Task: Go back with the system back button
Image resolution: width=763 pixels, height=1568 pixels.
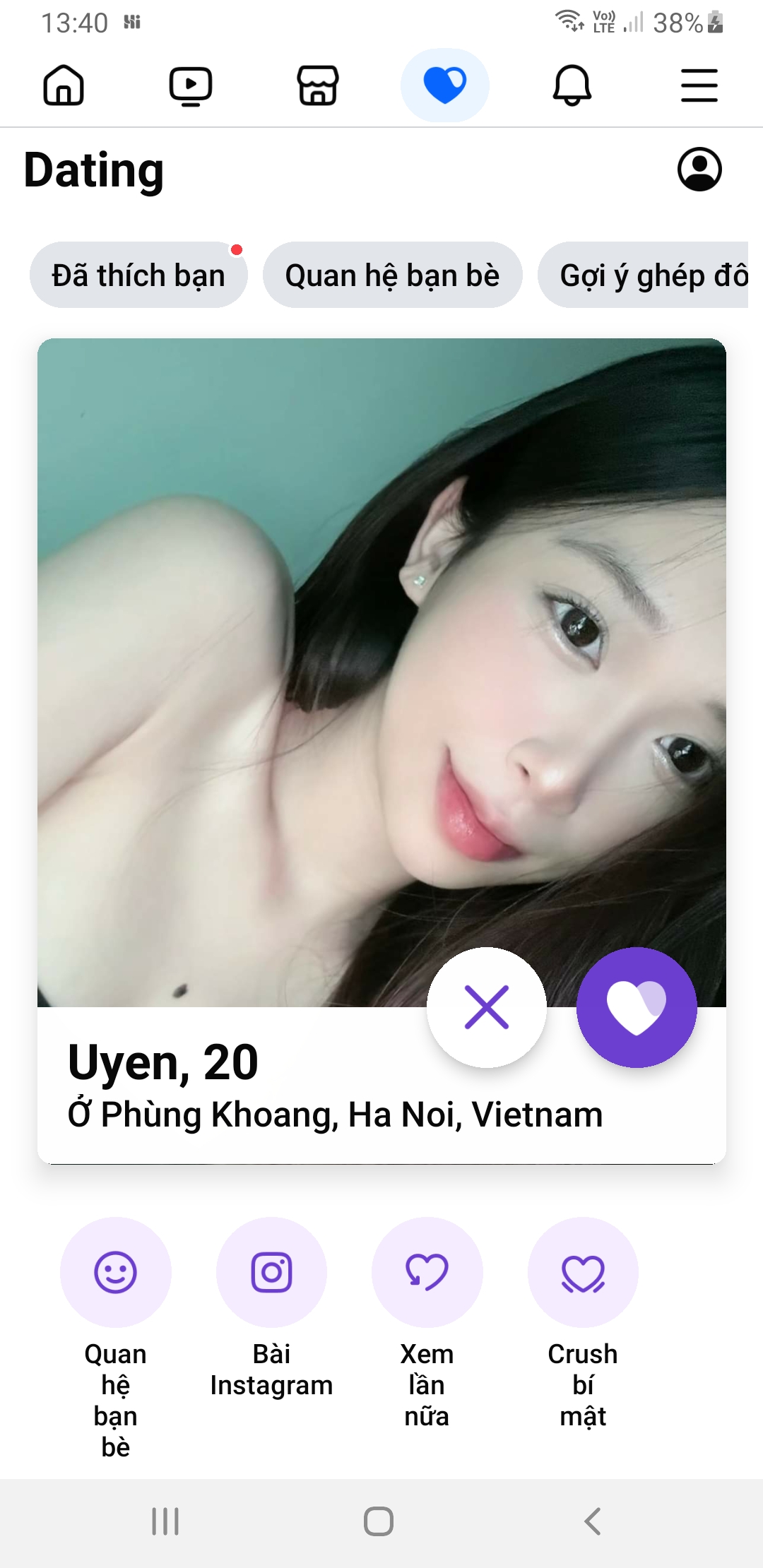Action: coord(593,1521)
